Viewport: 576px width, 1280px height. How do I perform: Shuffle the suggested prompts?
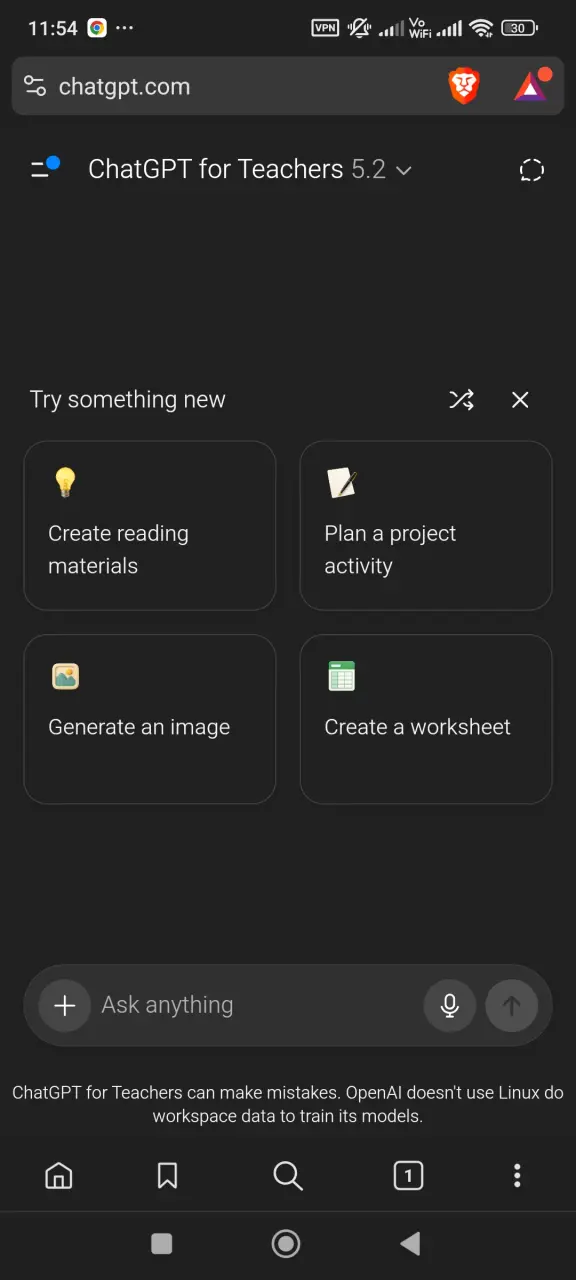coord(461,400)
